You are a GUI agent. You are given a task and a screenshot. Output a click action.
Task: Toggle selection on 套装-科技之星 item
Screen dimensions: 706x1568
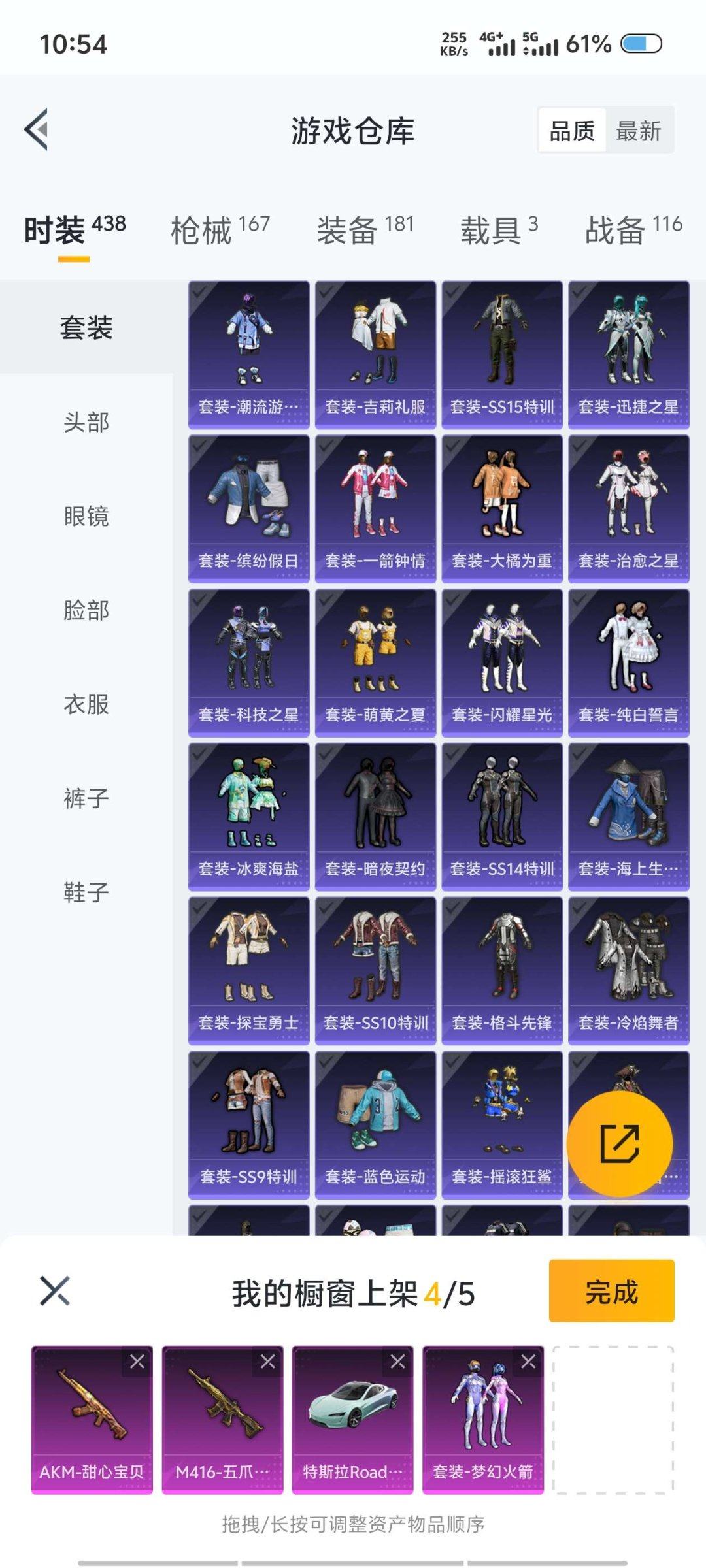click(248, 662)
